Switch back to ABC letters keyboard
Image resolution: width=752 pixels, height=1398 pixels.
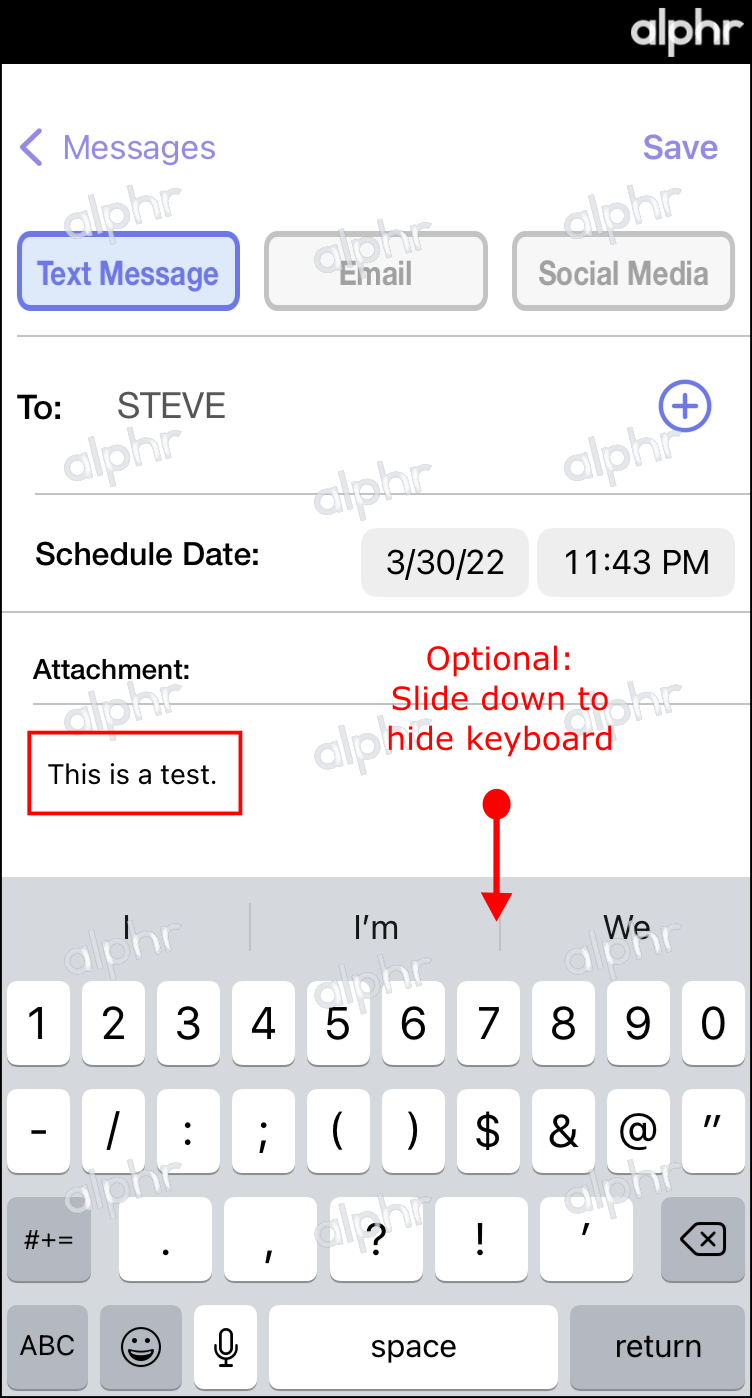(47, 1346)
